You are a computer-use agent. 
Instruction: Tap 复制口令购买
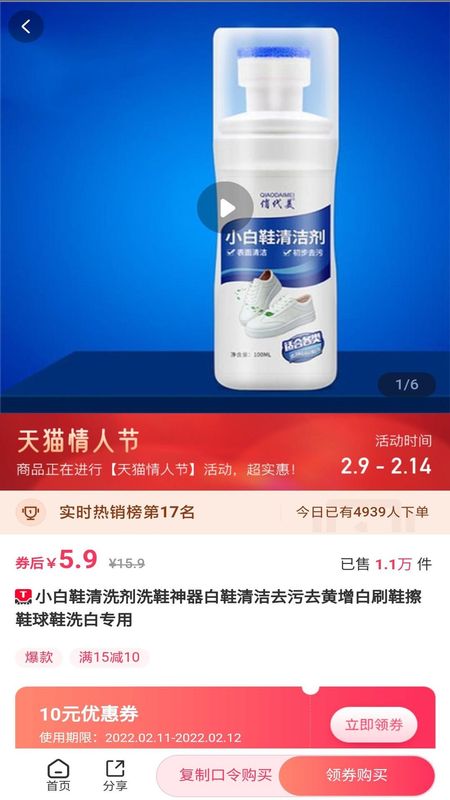(225, 776)
